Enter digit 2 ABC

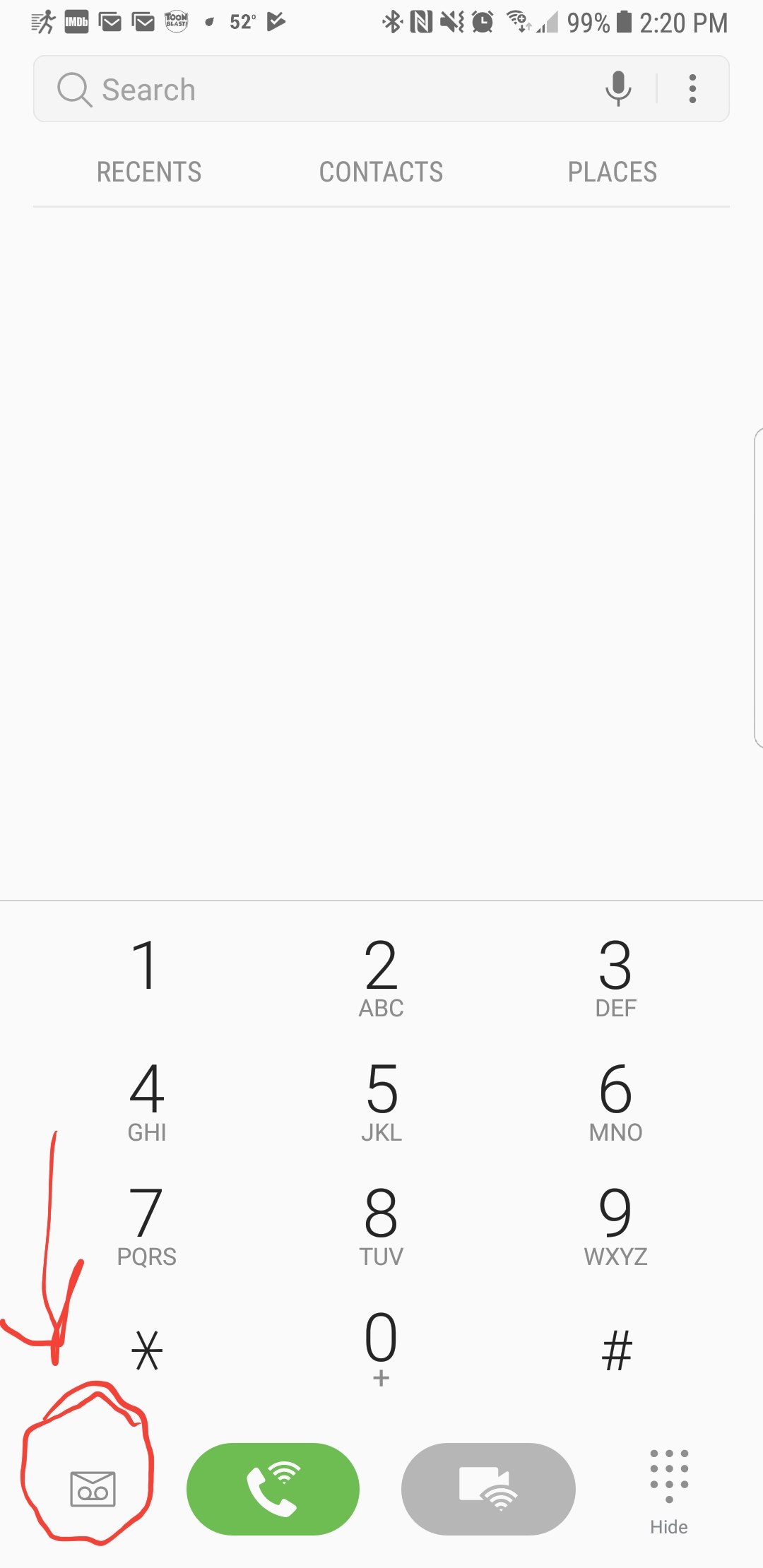click(381, 976)
